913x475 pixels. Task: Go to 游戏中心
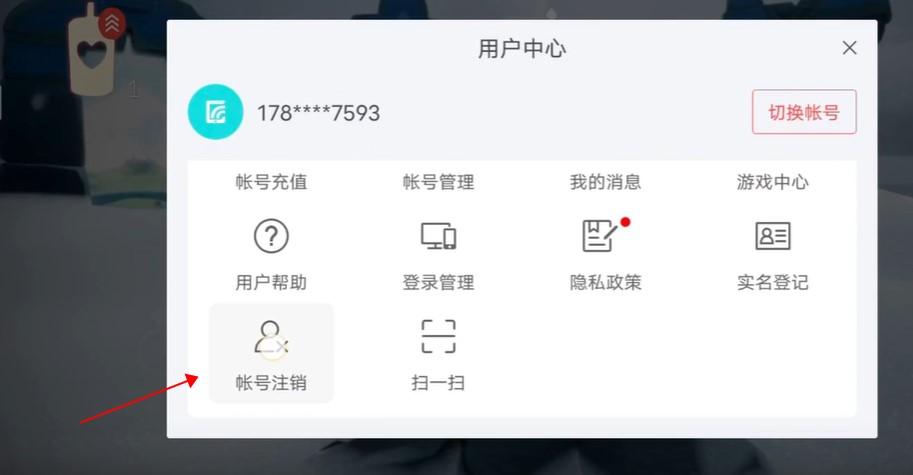coord(772,182)
